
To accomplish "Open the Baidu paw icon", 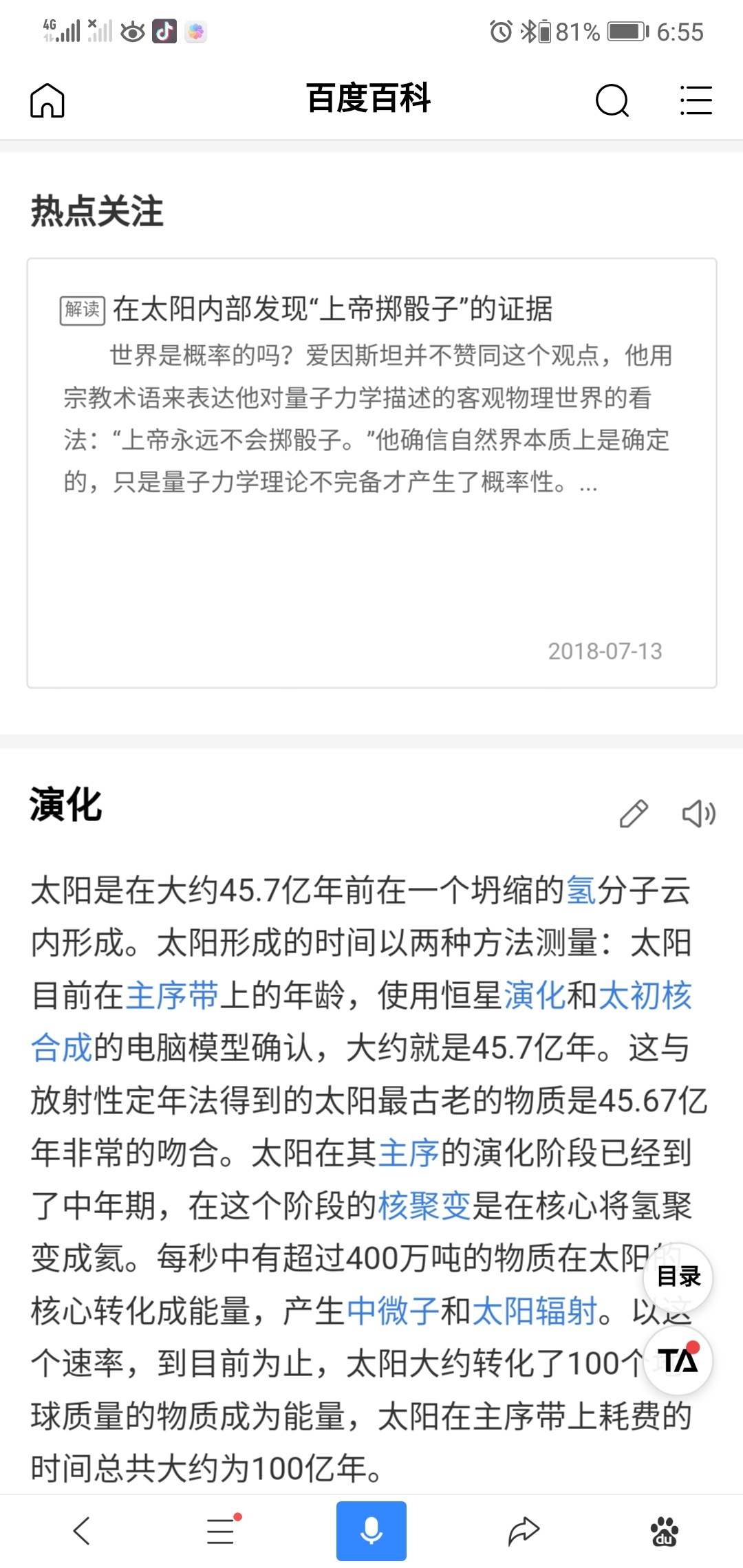I will point(665,1531).
